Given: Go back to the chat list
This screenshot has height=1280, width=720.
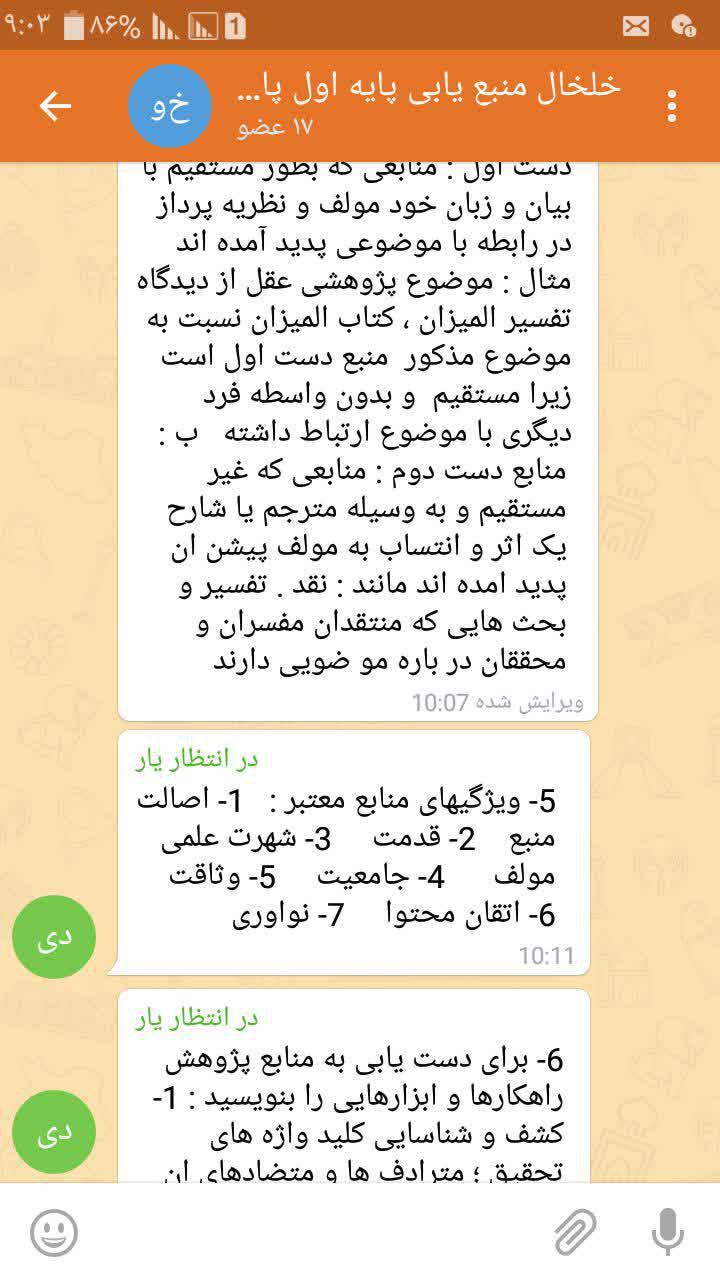Looking at the screenshot, I should pos(55,107).
